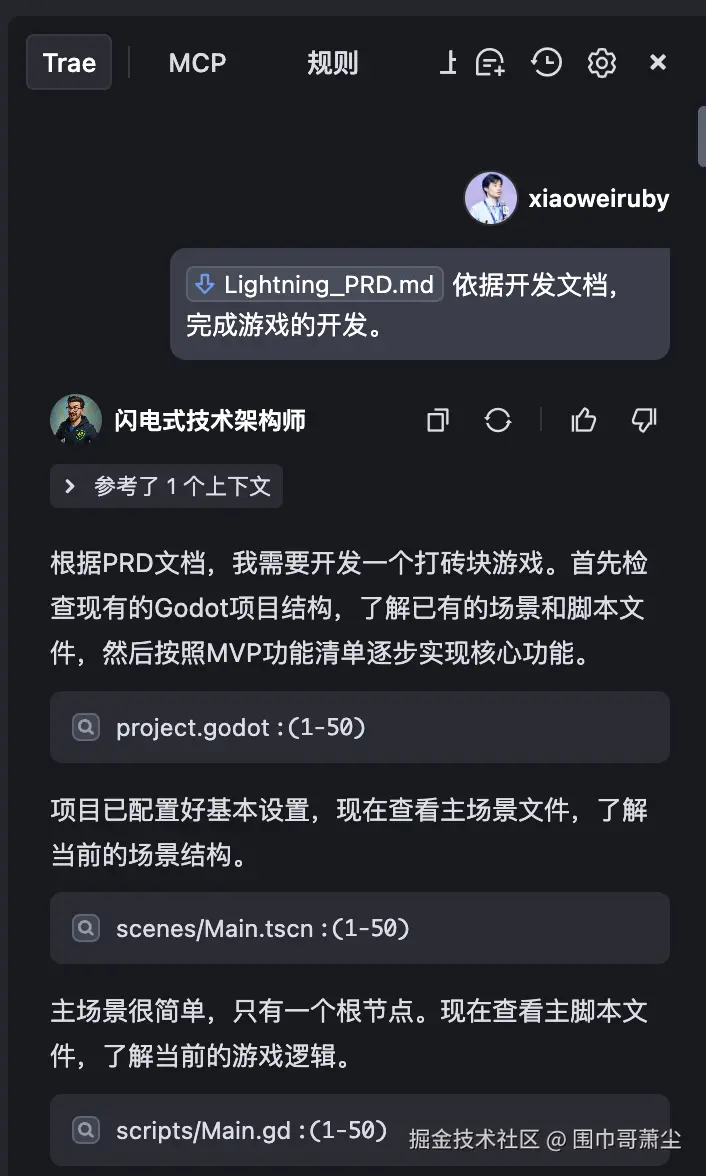Expand 参考了 1 个上下文

167,487
